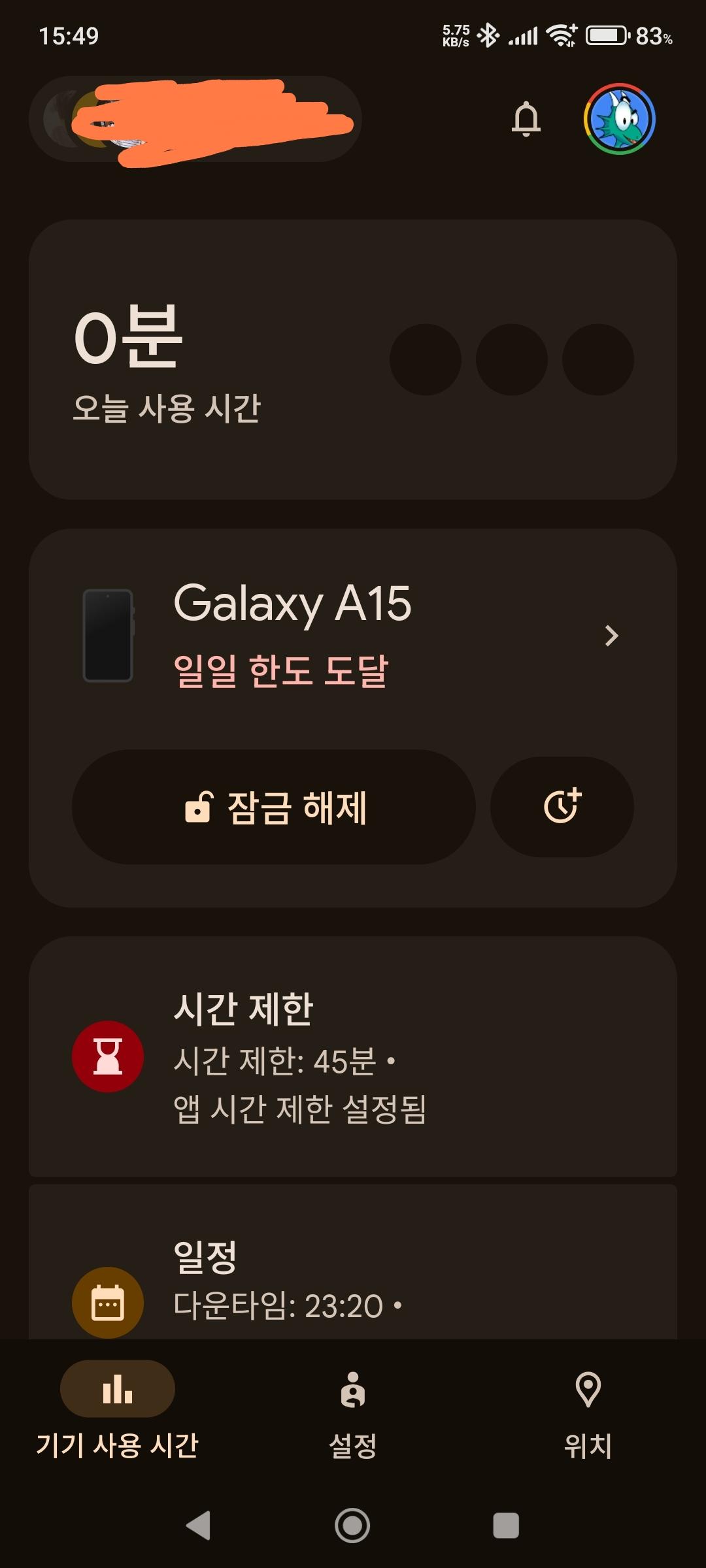Image resolution: width=706 pixels, height=1568 pixels.
Task: Open the child account selector chip
Action: click(195, 119)
